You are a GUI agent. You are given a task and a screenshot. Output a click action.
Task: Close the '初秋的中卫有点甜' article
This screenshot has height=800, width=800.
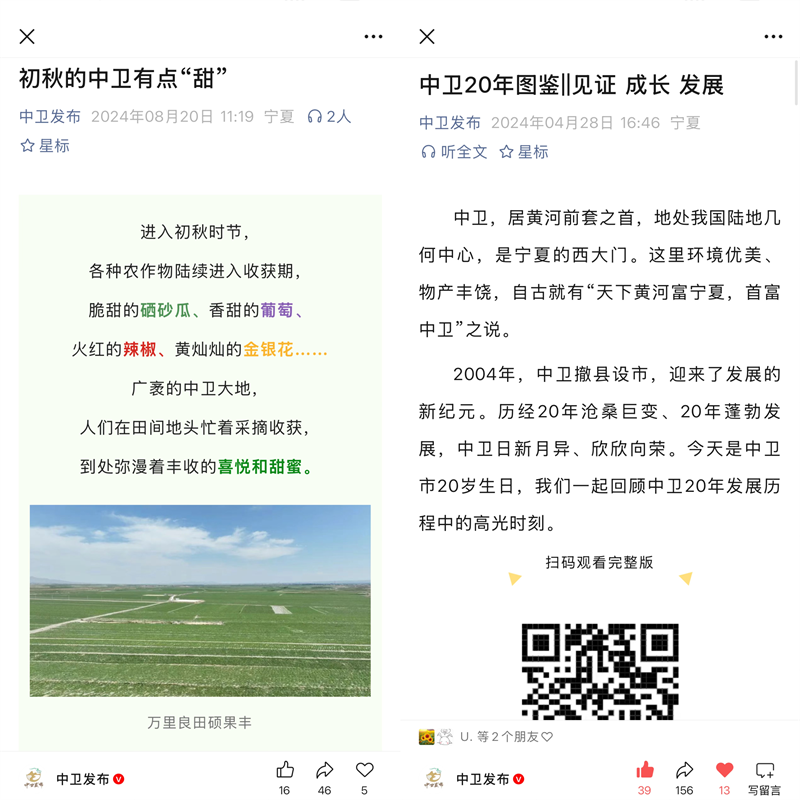pos(27,37)
